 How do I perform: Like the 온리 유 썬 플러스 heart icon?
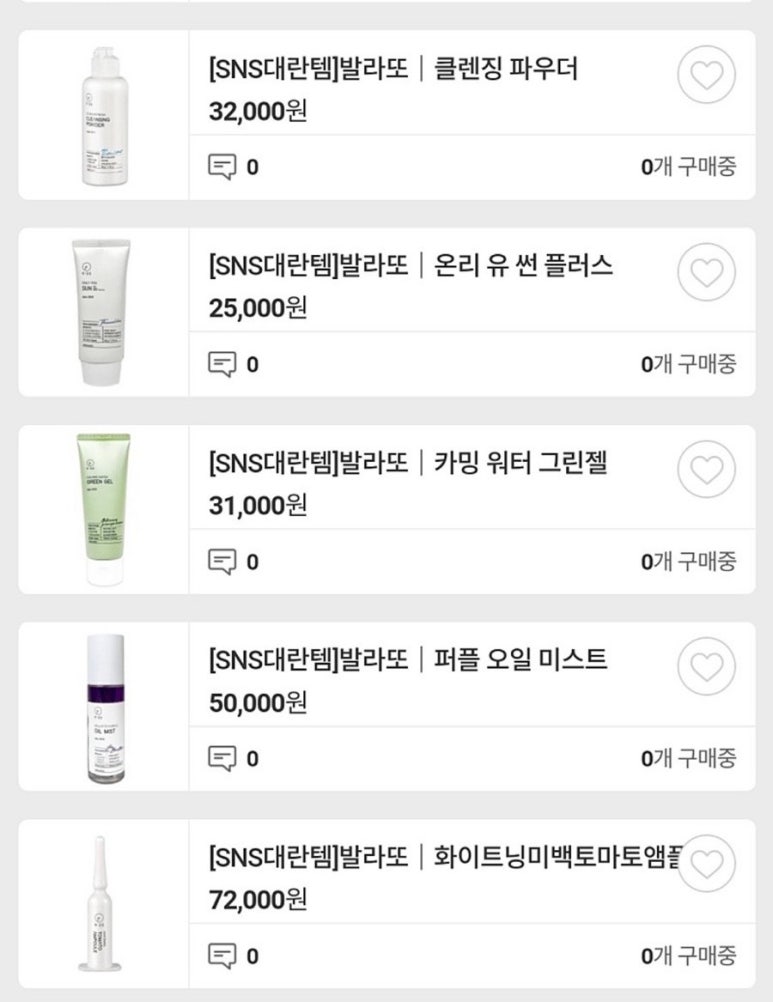(706, 272)
